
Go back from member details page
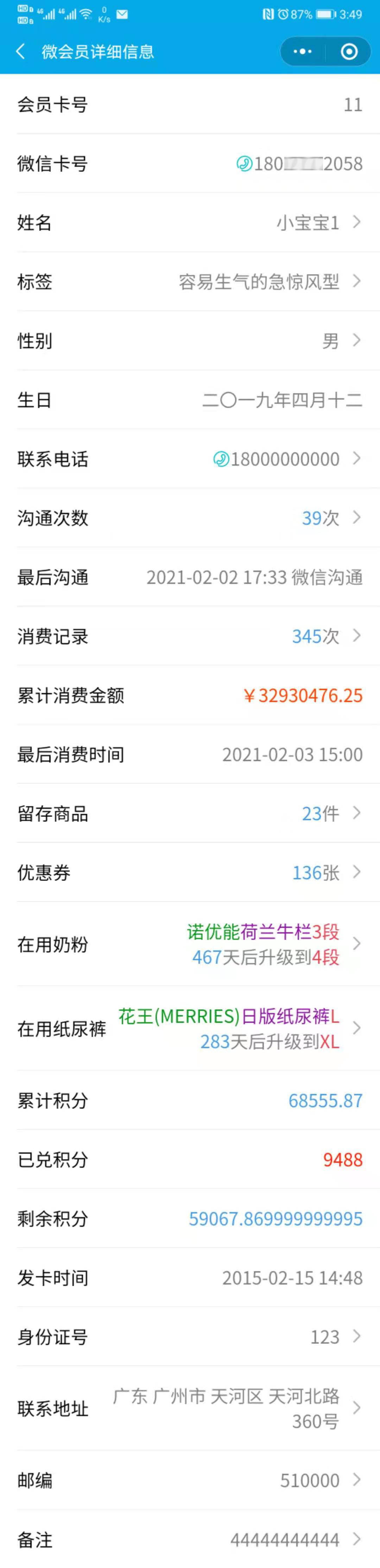21,52
